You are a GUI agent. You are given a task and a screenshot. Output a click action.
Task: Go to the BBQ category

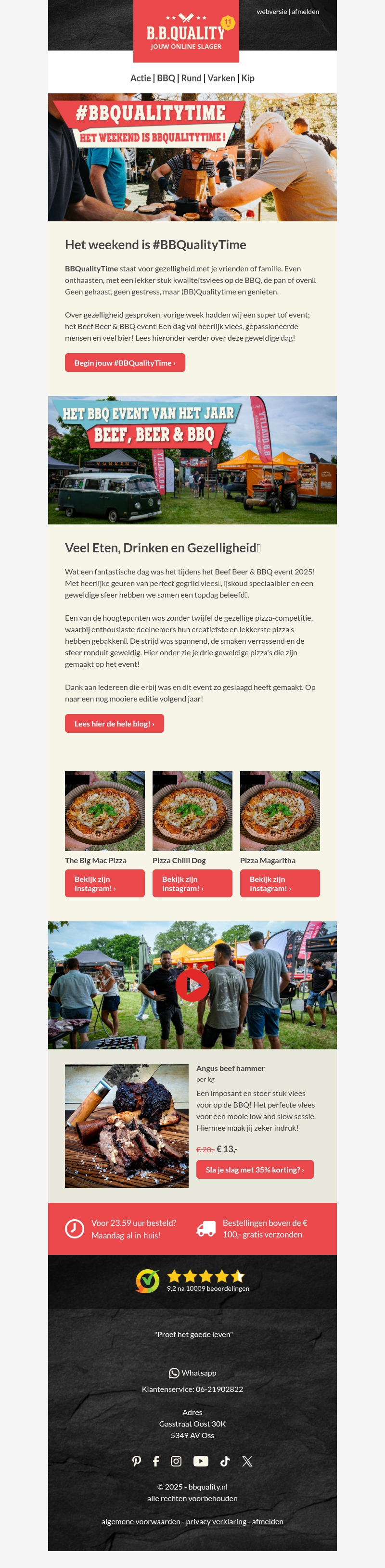tap(166, 78)
